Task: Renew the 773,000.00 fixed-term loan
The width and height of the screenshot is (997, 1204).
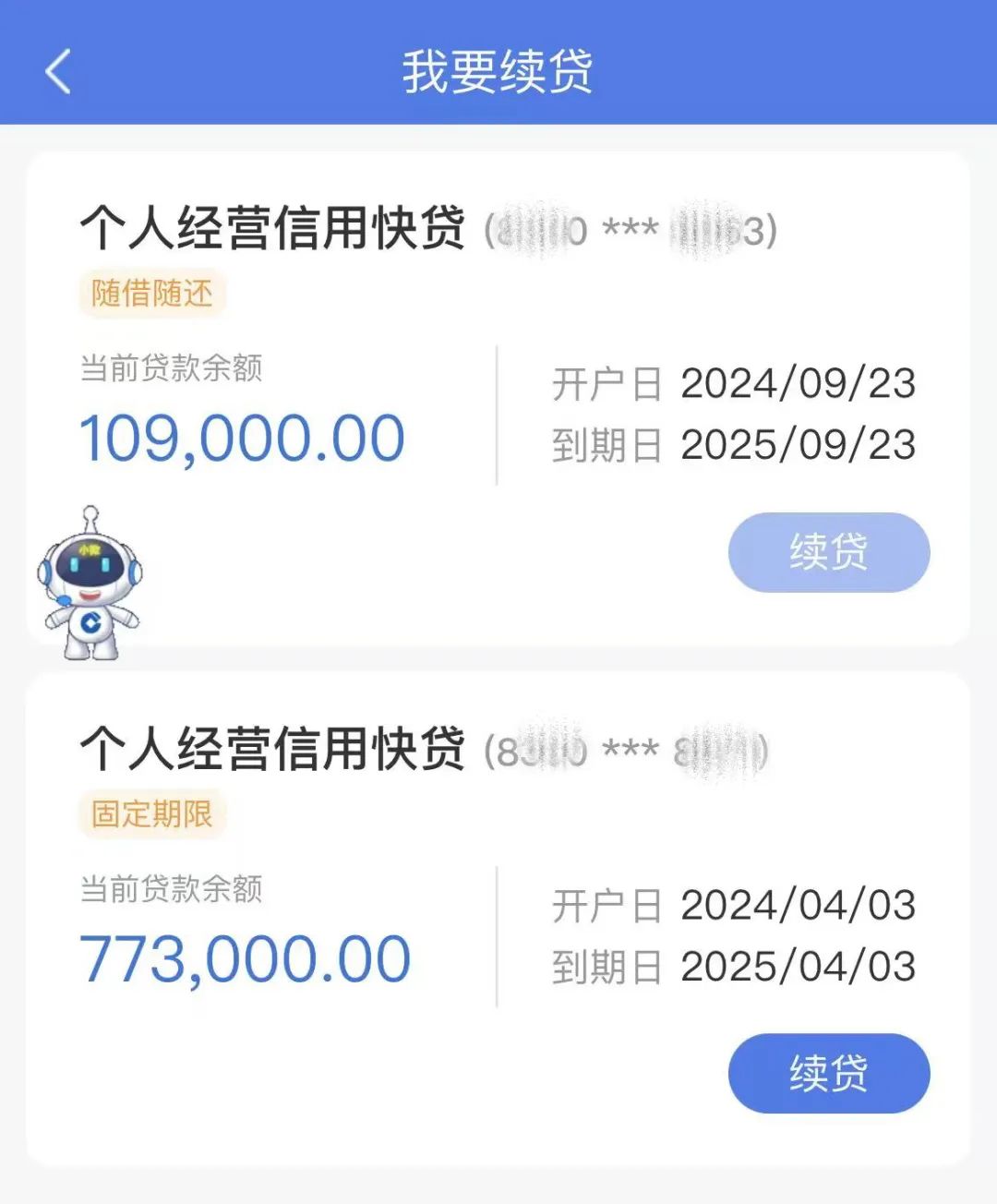Action: coord(828,1073)
